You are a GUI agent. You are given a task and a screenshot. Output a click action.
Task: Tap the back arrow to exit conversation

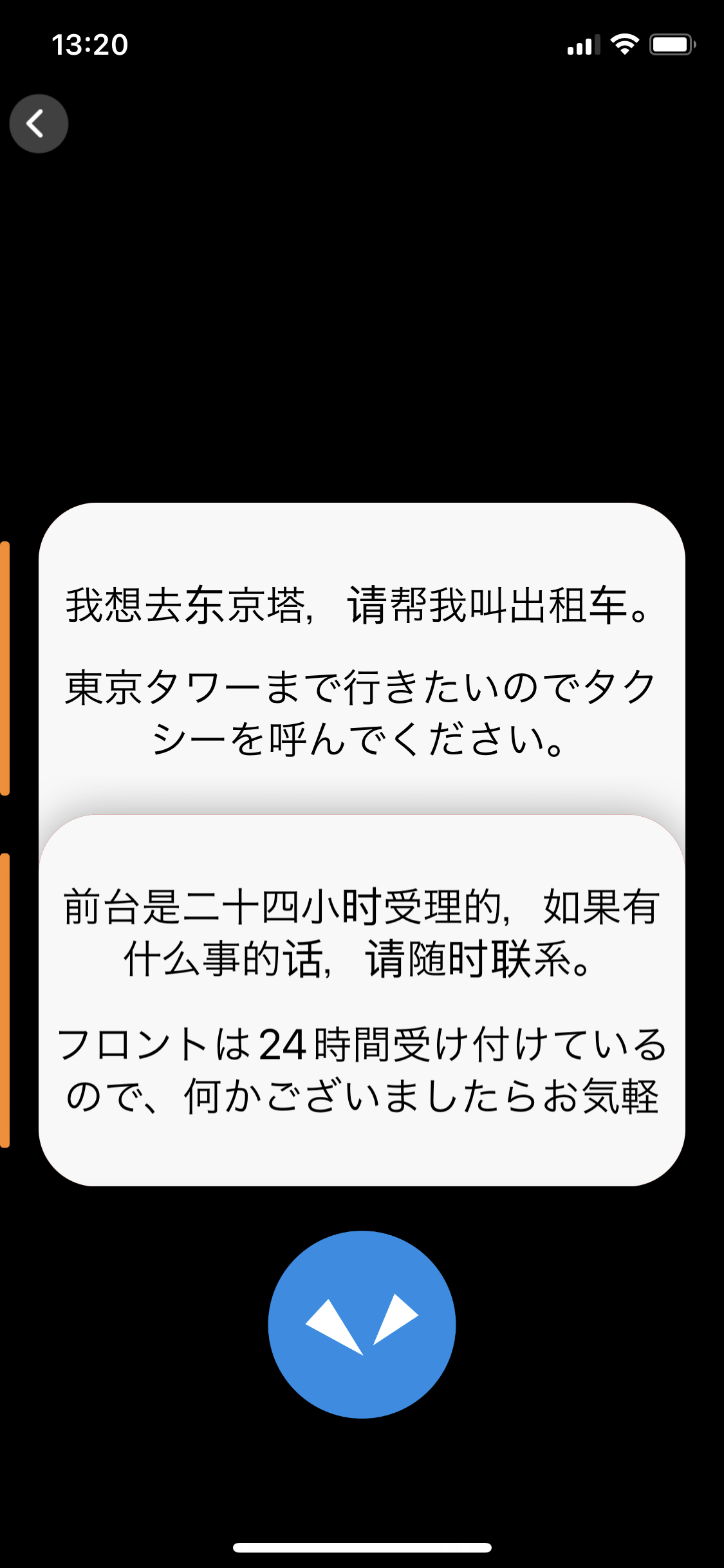point(39,123)
